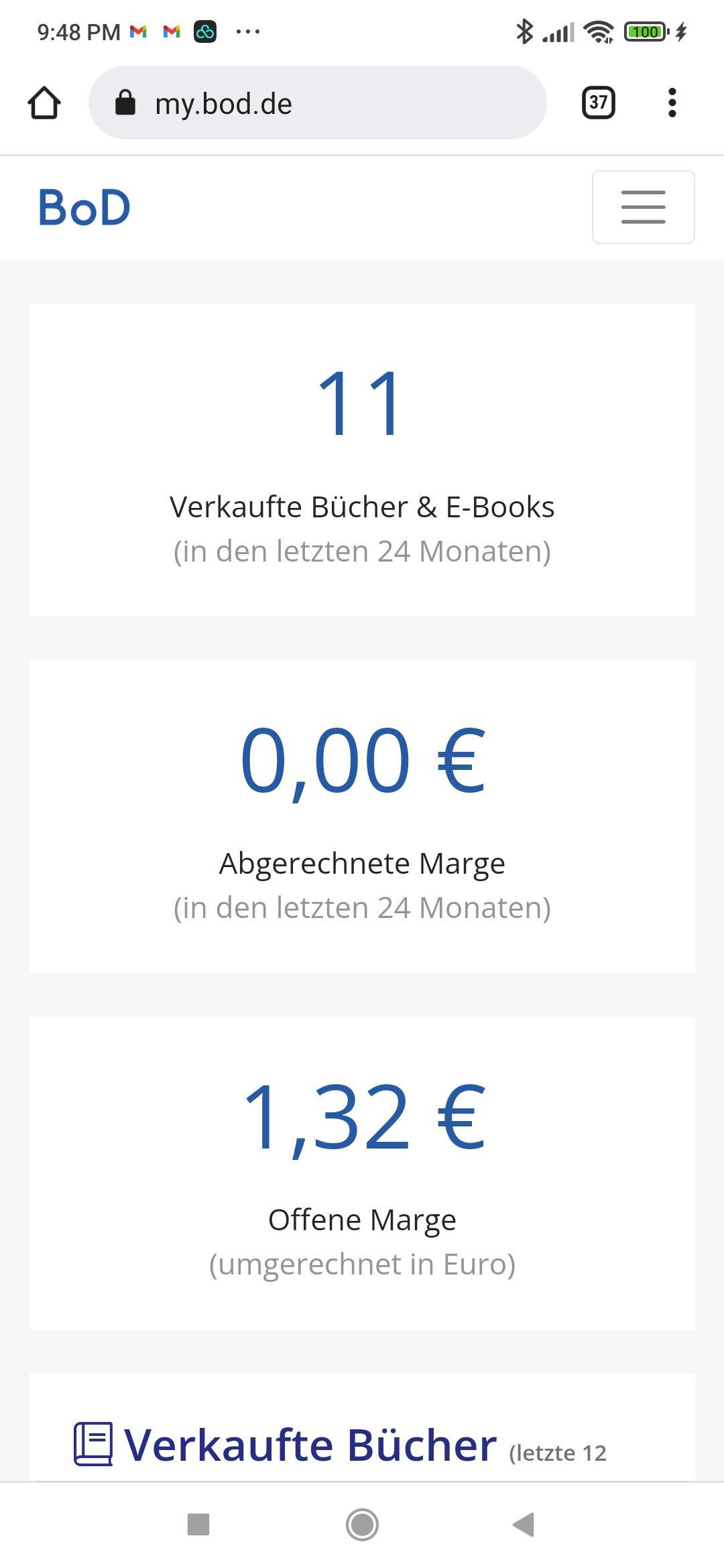
Task: Open the browser three-dot overflow menu
Action: pos(672,103)
